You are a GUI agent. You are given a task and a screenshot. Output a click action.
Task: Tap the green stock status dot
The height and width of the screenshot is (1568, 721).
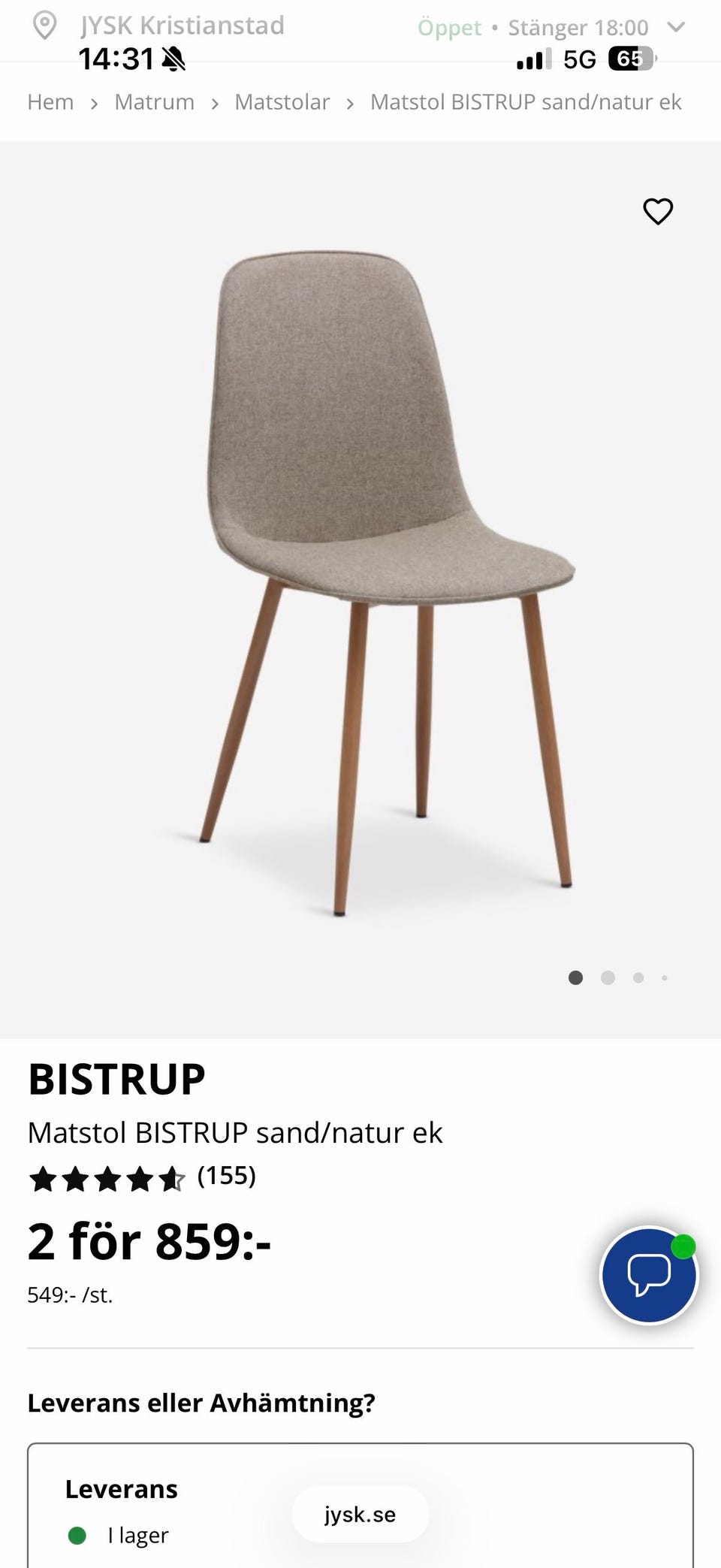point(77,1534)
